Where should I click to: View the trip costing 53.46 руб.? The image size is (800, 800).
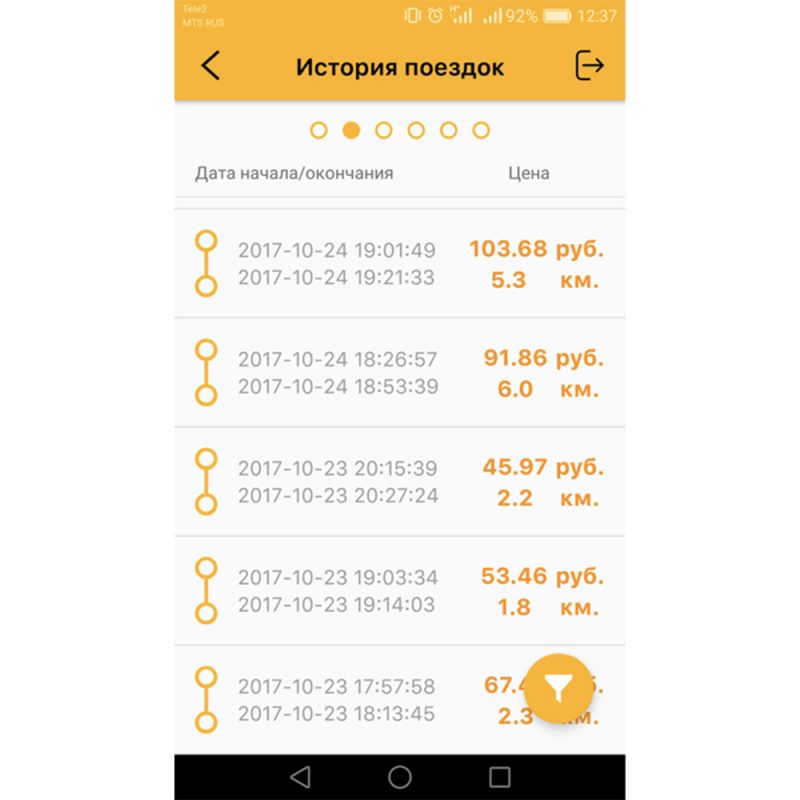[x=400, y=591]
